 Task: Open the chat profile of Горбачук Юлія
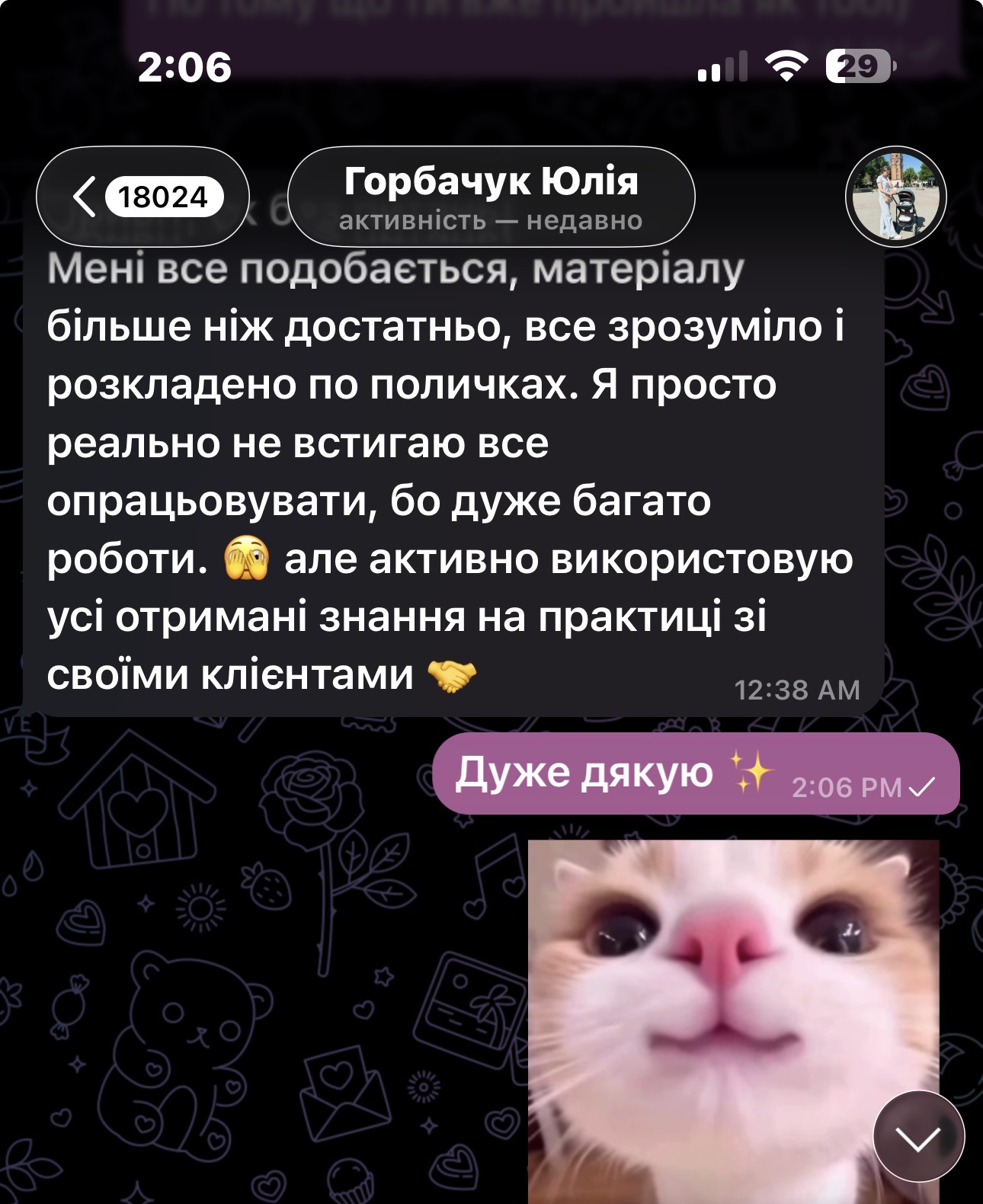(491, 182)
